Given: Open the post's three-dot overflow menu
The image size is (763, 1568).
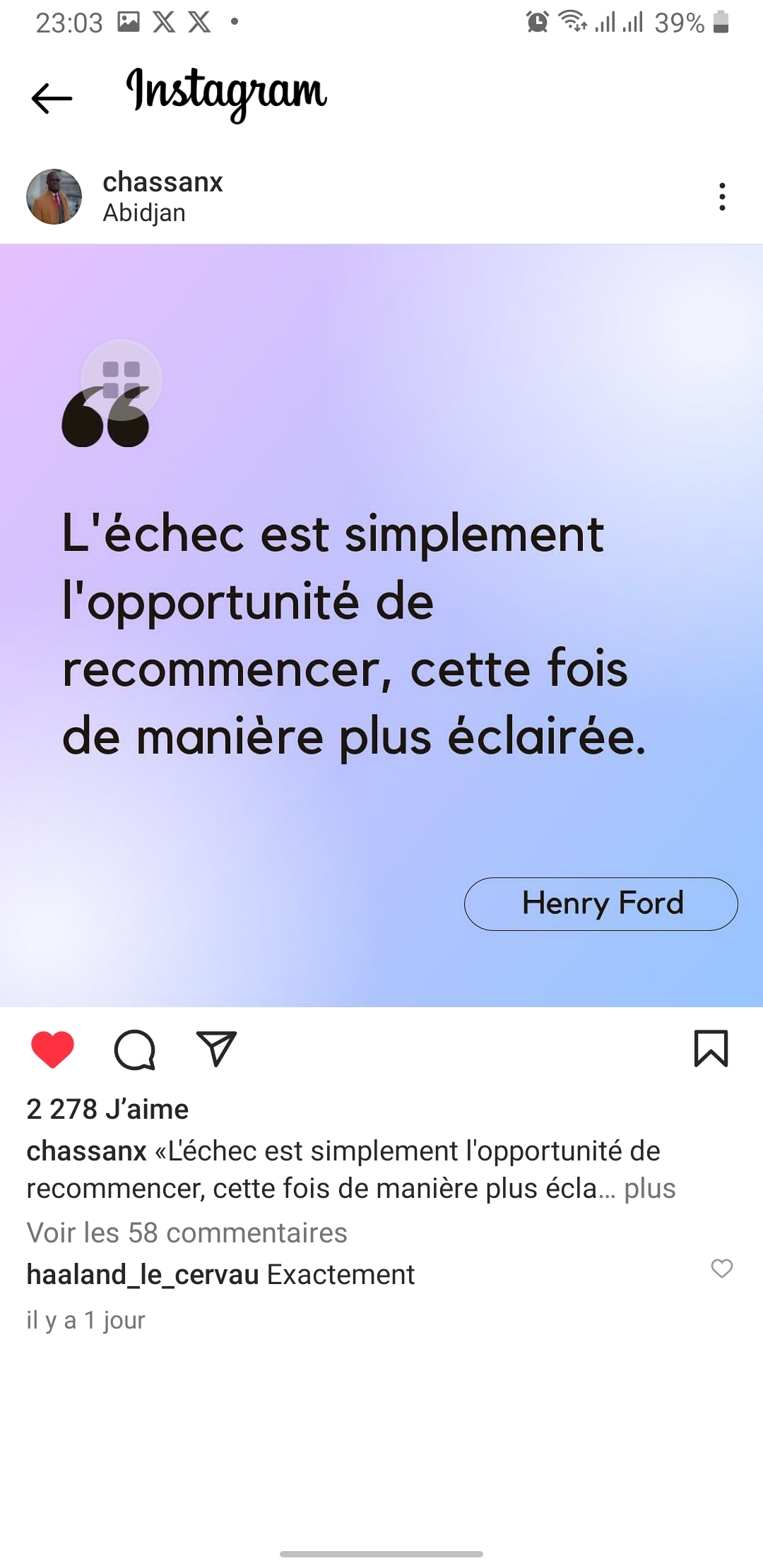Looking at the screenshot, I should (721, 197).
